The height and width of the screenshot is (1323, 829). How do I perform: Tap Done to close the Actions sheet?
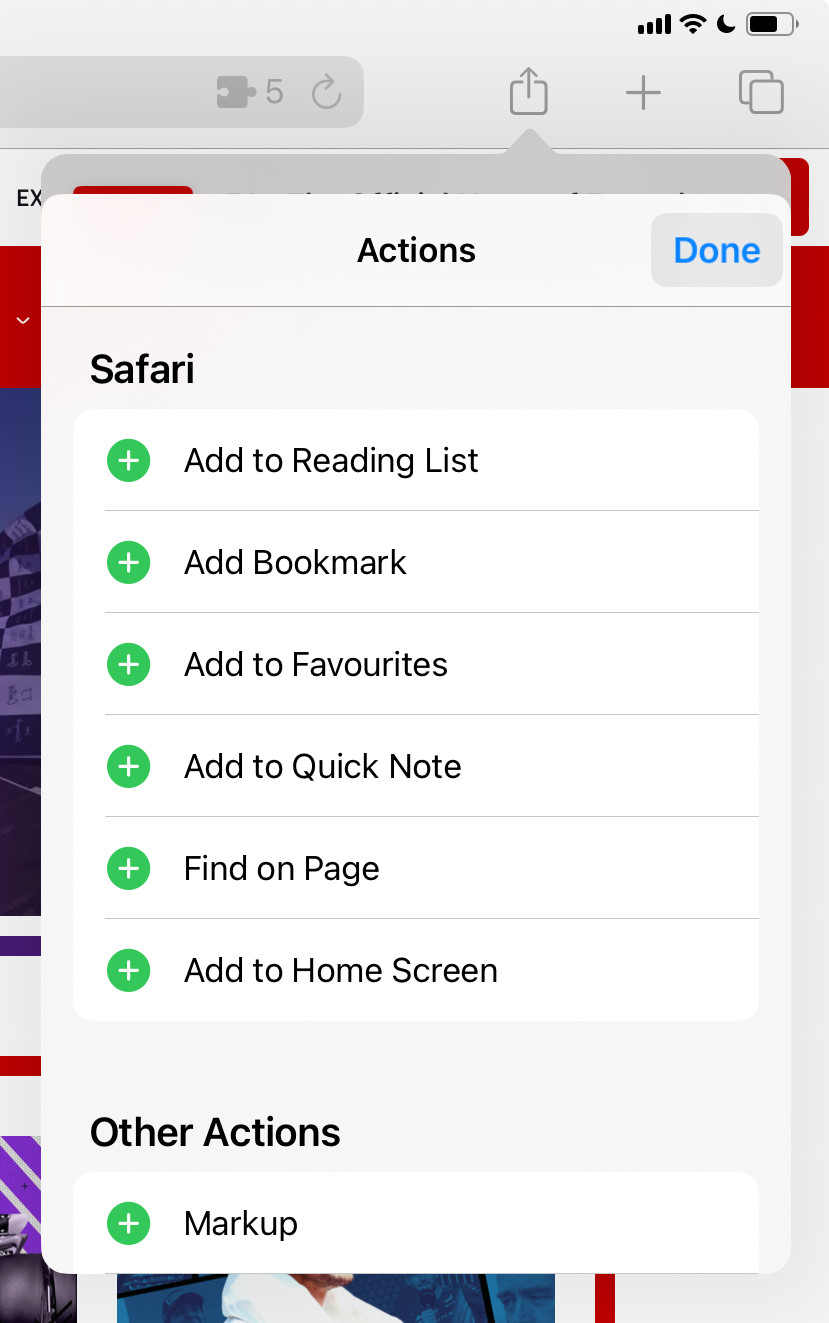point(716,250)
